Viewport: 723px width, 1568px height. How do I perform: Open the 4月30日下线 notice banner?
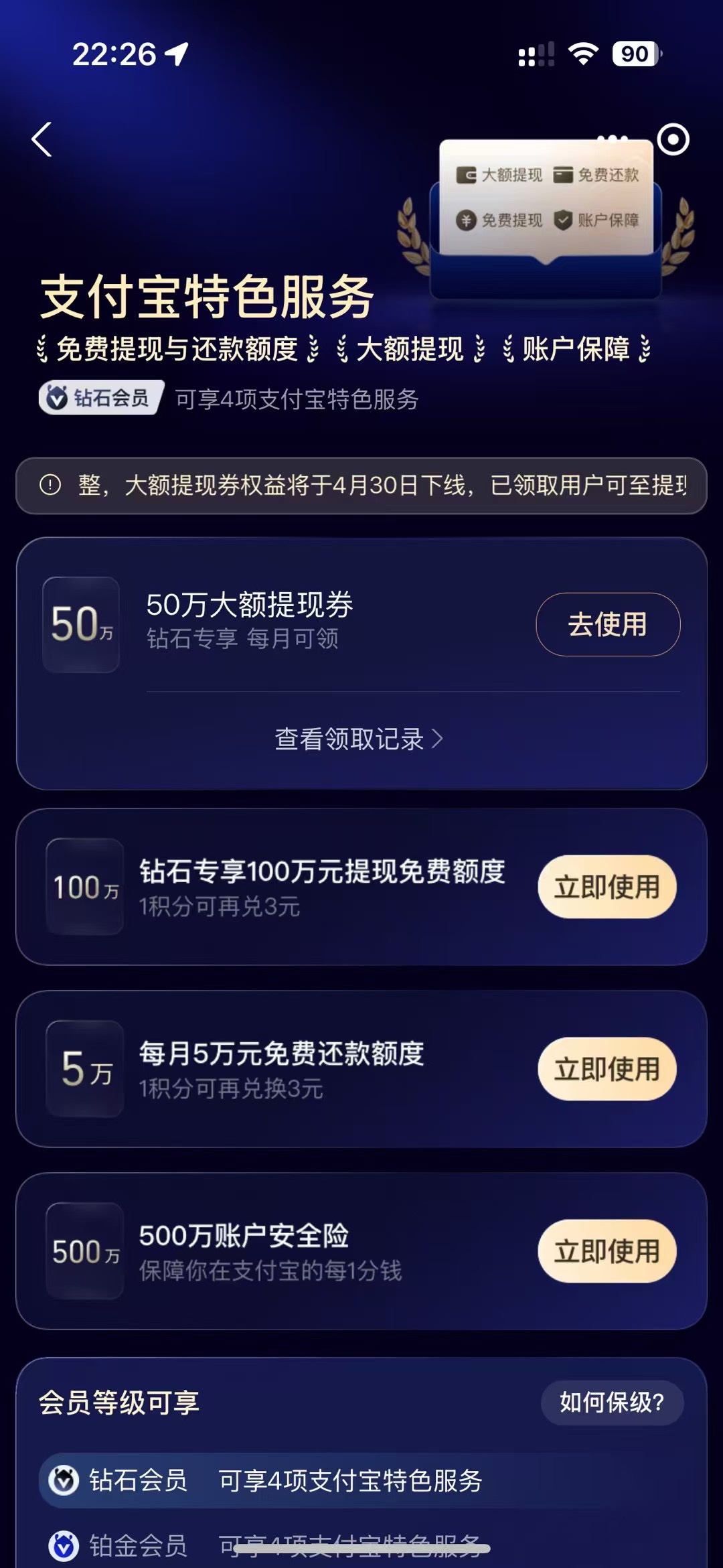pyautogui.click(x=361, y=486)
